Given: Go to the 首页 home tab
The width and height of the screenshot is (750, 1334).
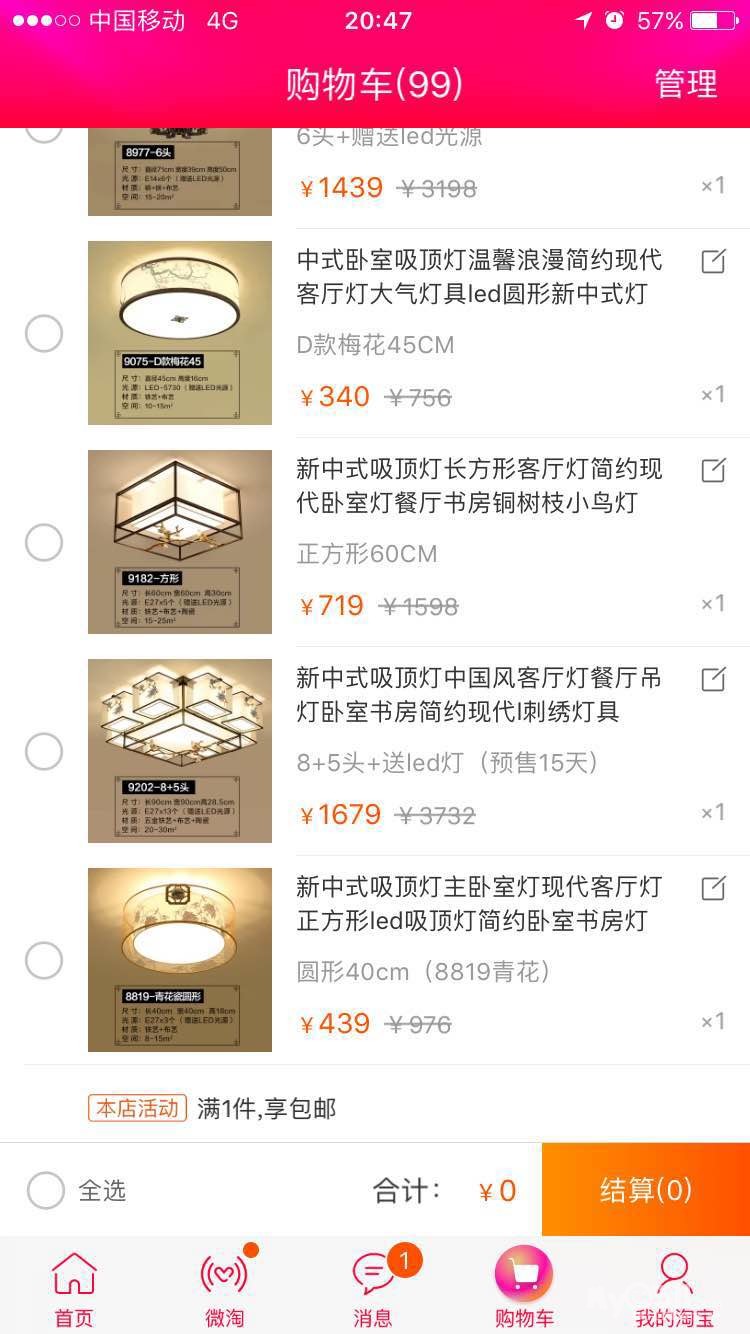Looking at the screenshot, I should pyautogui.click(x=74, y=1288).
